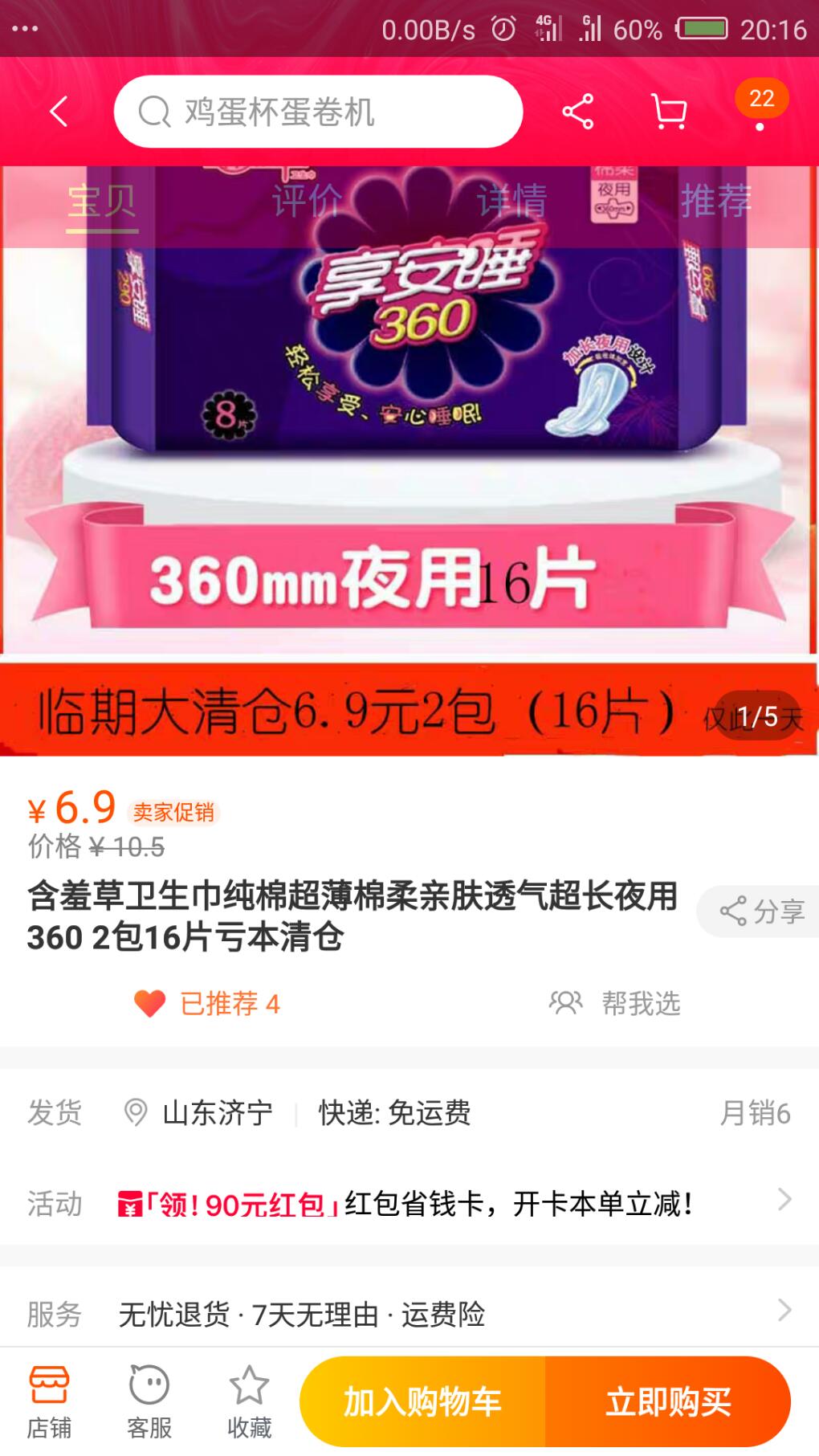Switch to the 推荐 tab

click(x=716, y=201)
